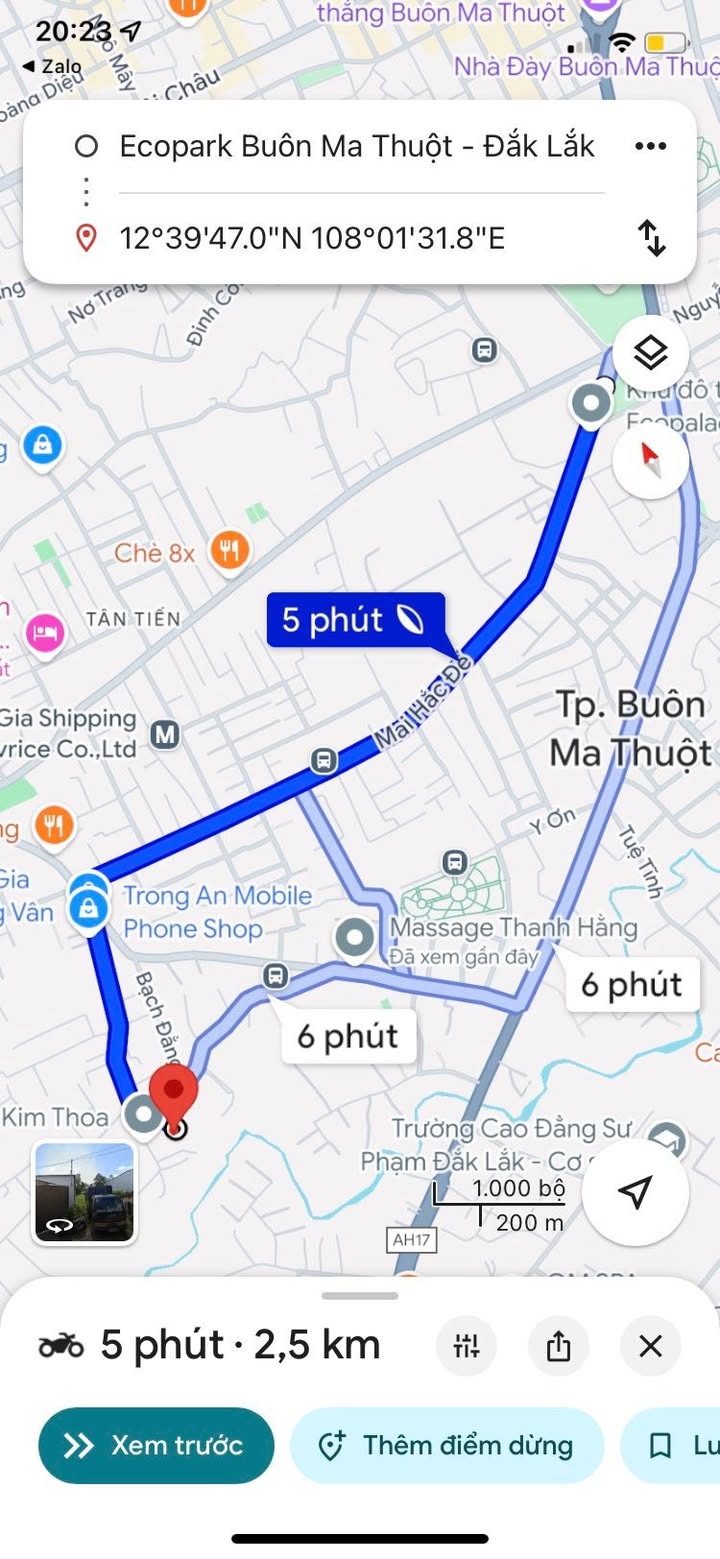Start the Xem trước route preview
The image size is (720, 1559).
click(156, 1445)
